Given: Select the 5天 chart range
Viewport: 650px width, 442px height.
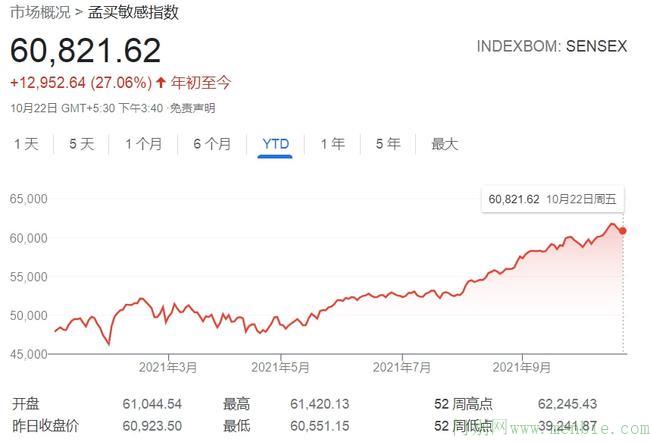Looking at the screenshot, I should [81, 144].
